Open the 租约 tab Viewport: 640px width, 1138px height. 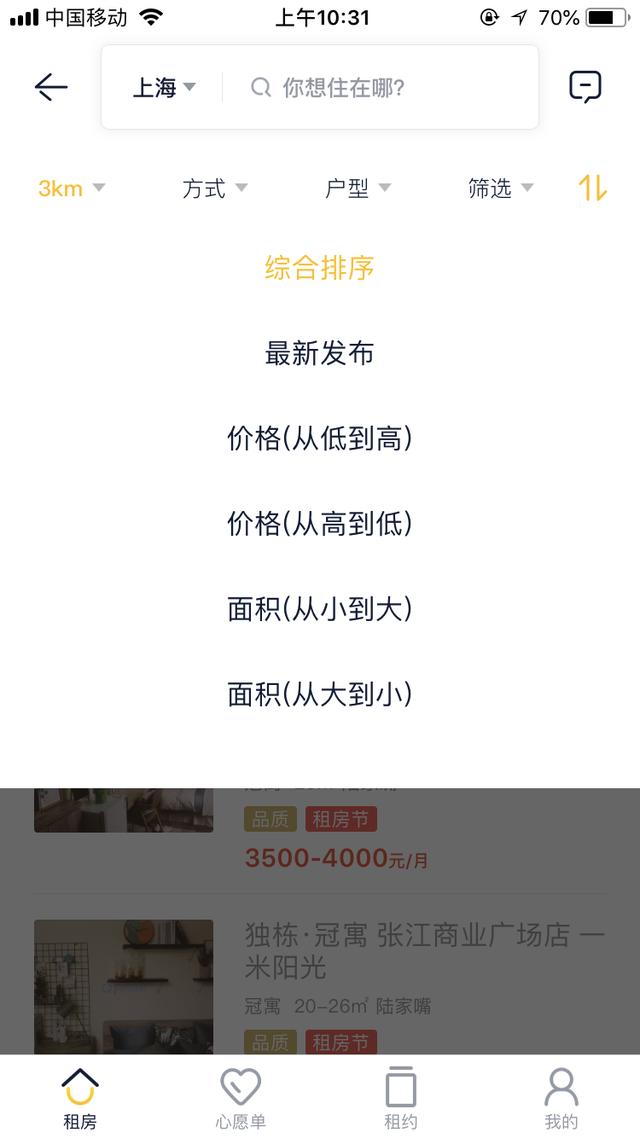(x=400, y=1097)
